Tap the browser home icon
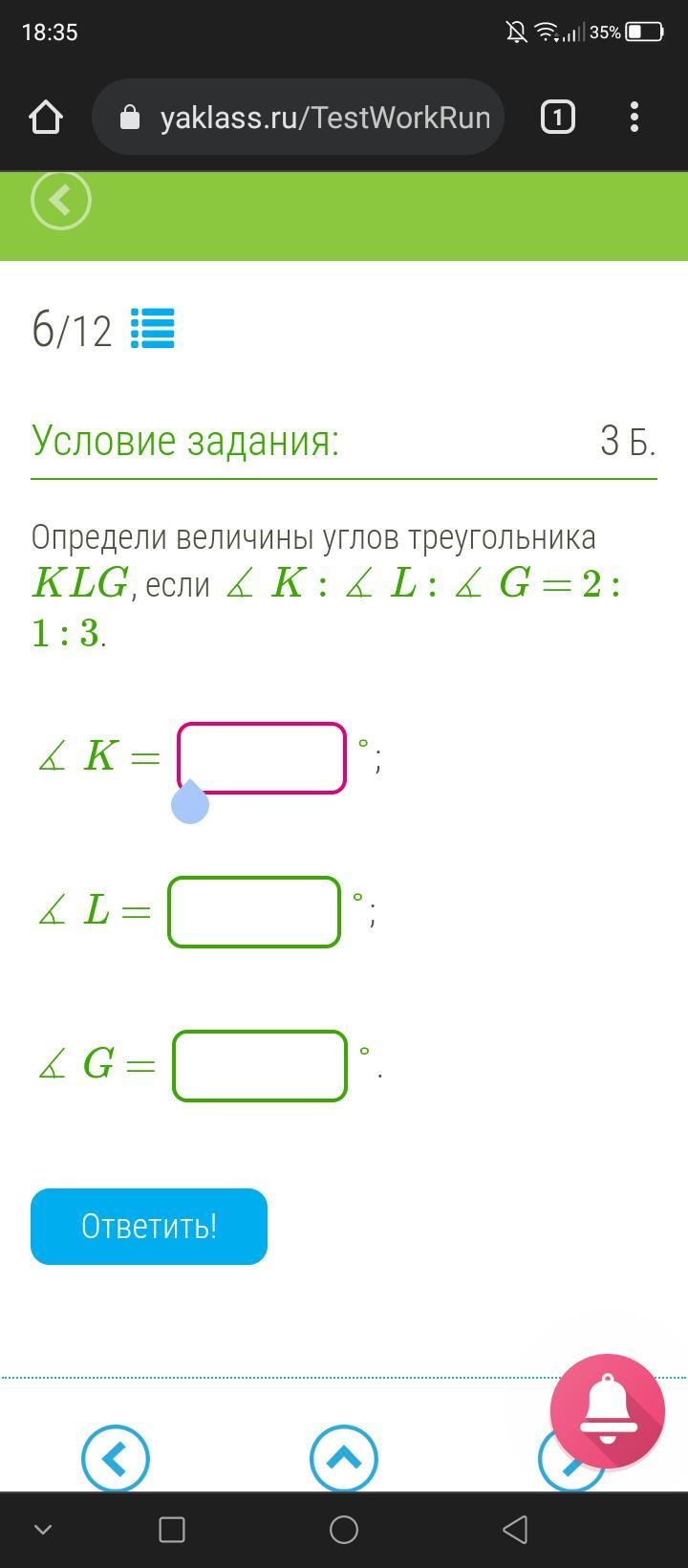 click(45, 118)
